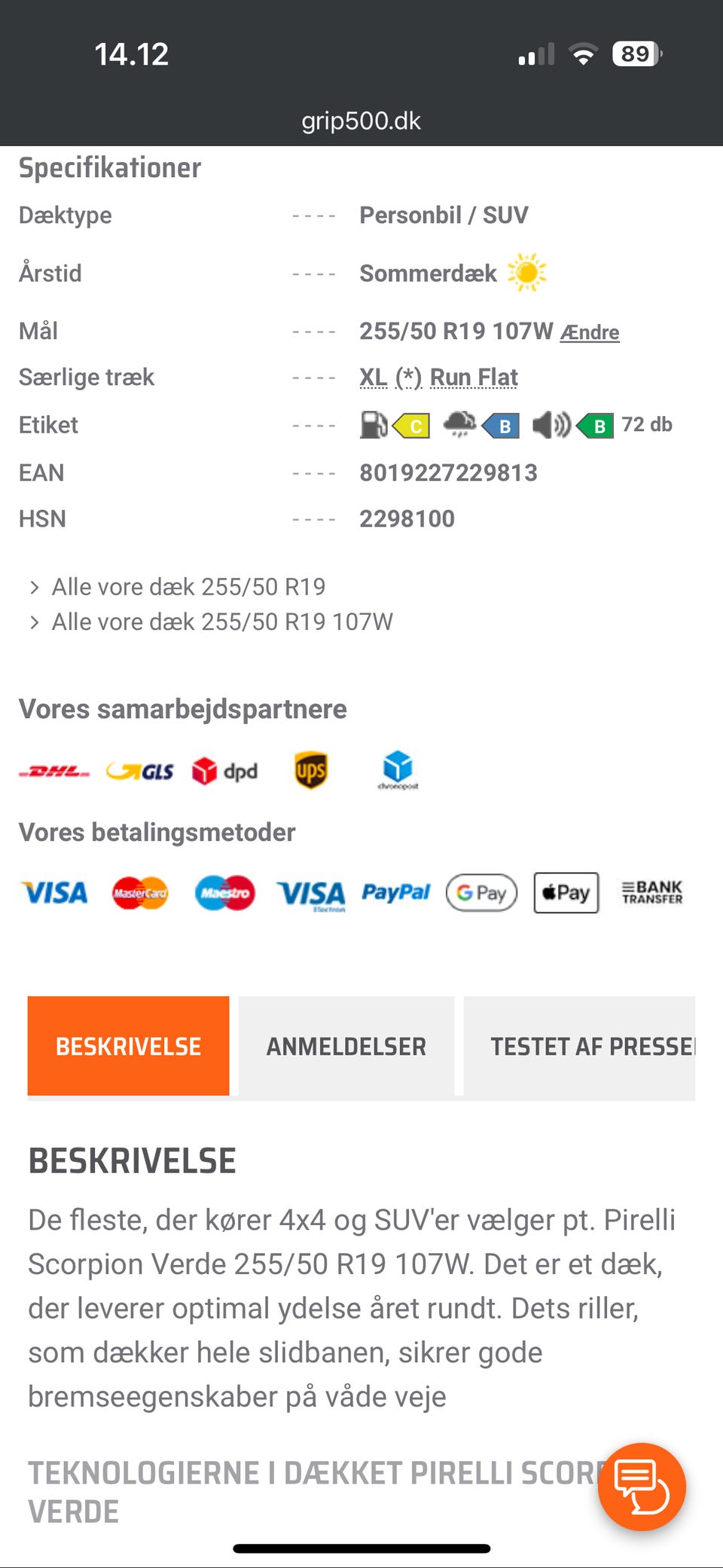Click the Ændre link next to tire size
The height and width of the screenshot is (1568, 723).
tap(590, 332)
